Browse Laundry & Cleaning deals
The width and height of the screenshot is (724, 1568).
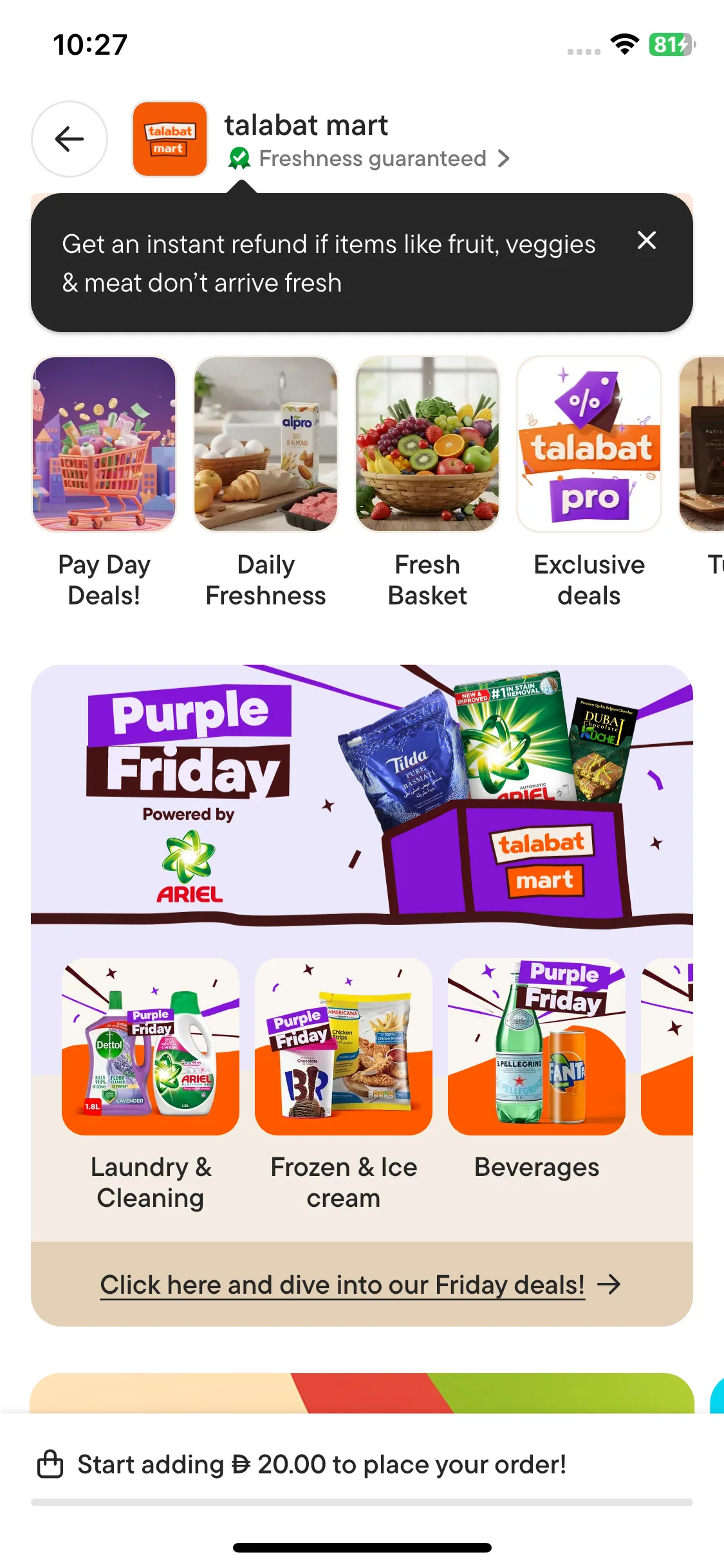click(151, 1085)
